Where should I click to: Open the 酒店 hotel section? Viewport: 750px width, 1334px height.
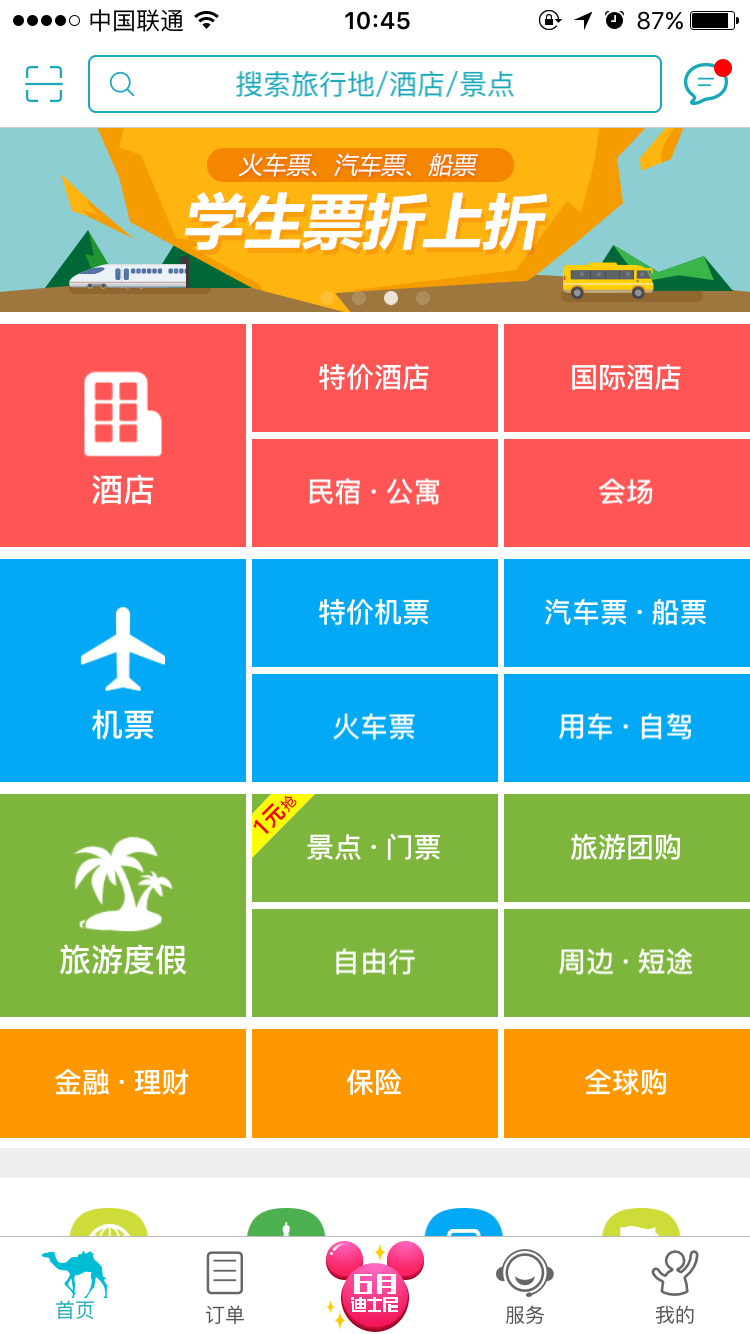coord(123,435)
